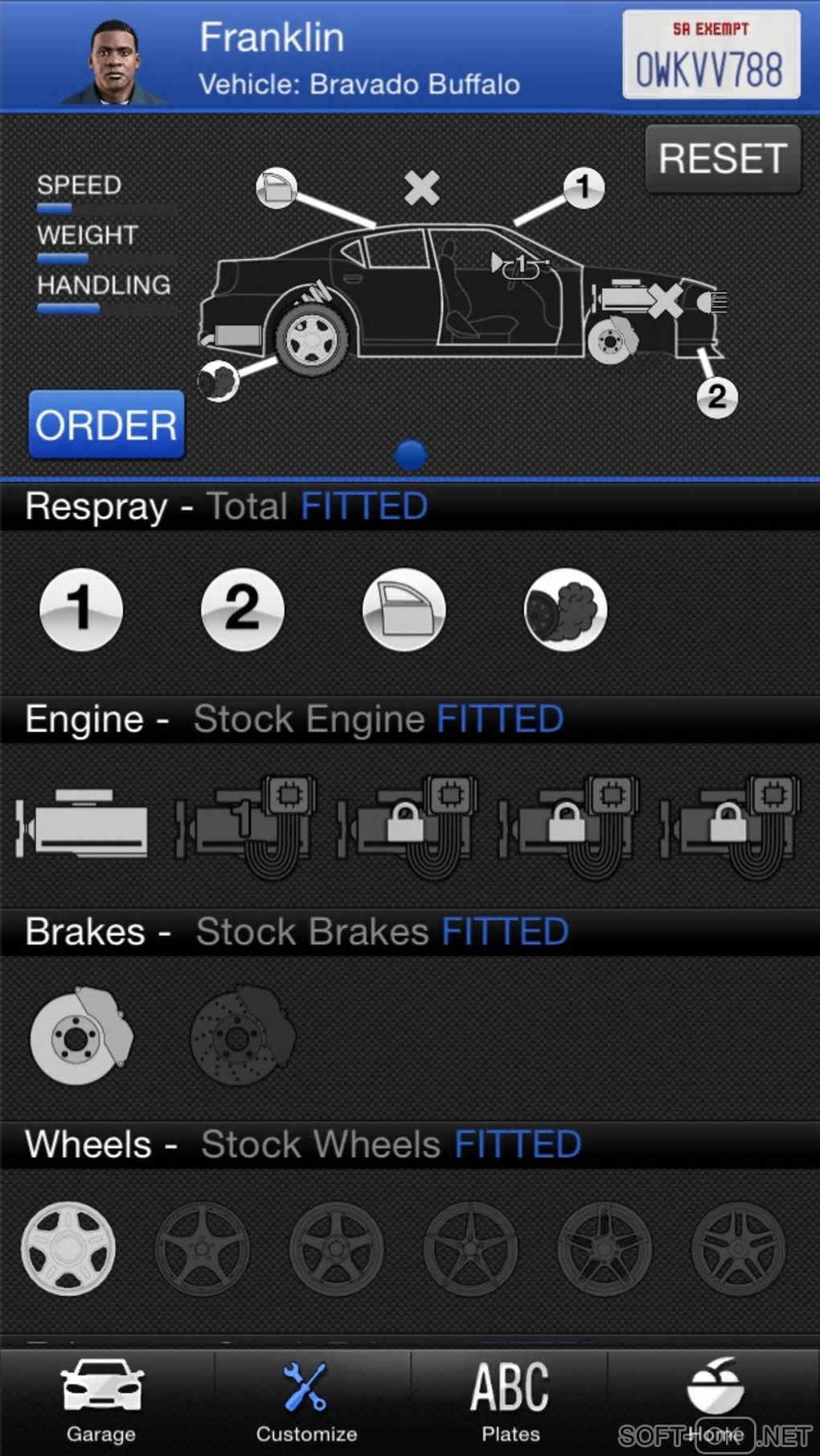Go to the Home tab

[x=715, y=1400]
